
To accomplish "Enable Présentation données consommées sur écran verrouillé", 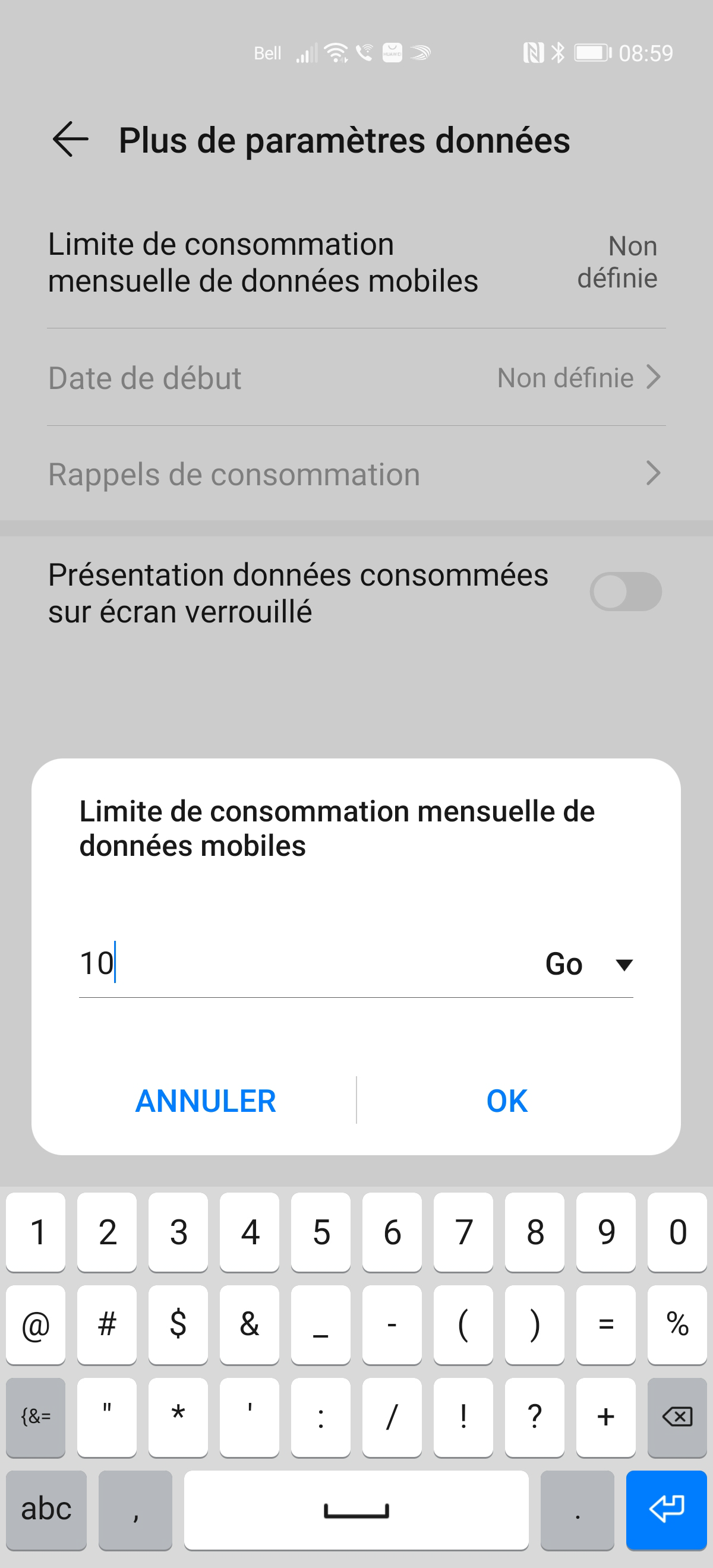I will click(x=626, y=591).
